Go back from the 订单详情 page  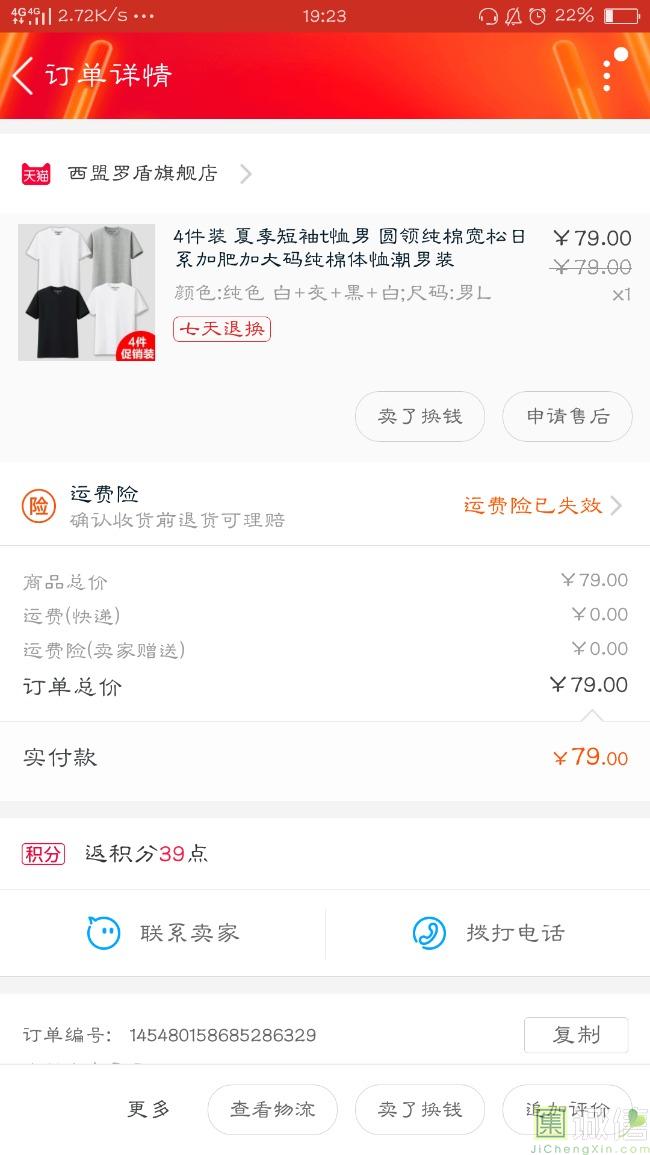(x=24, y=76)
